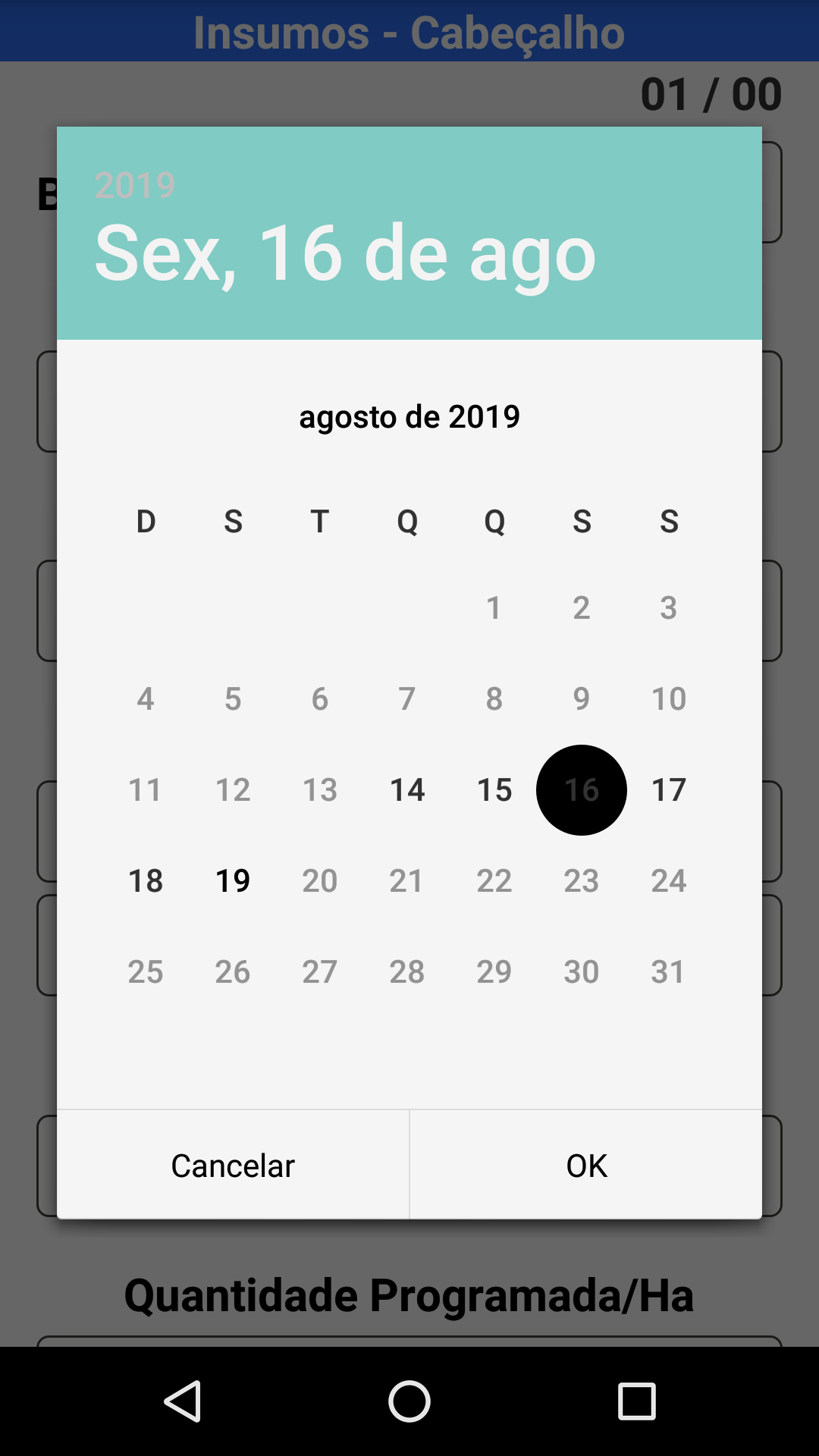819x1456 pixels.
Task: Tap the highlighted day 16
Action: point(582,789)
